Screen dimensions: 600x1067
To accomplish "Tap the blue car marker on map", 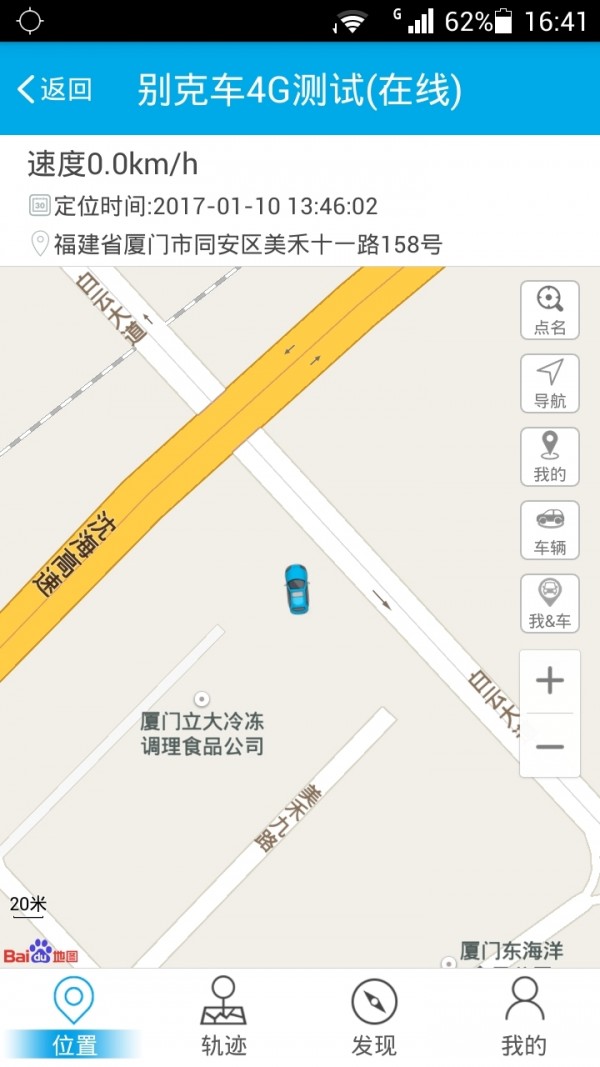I will 297,589.
